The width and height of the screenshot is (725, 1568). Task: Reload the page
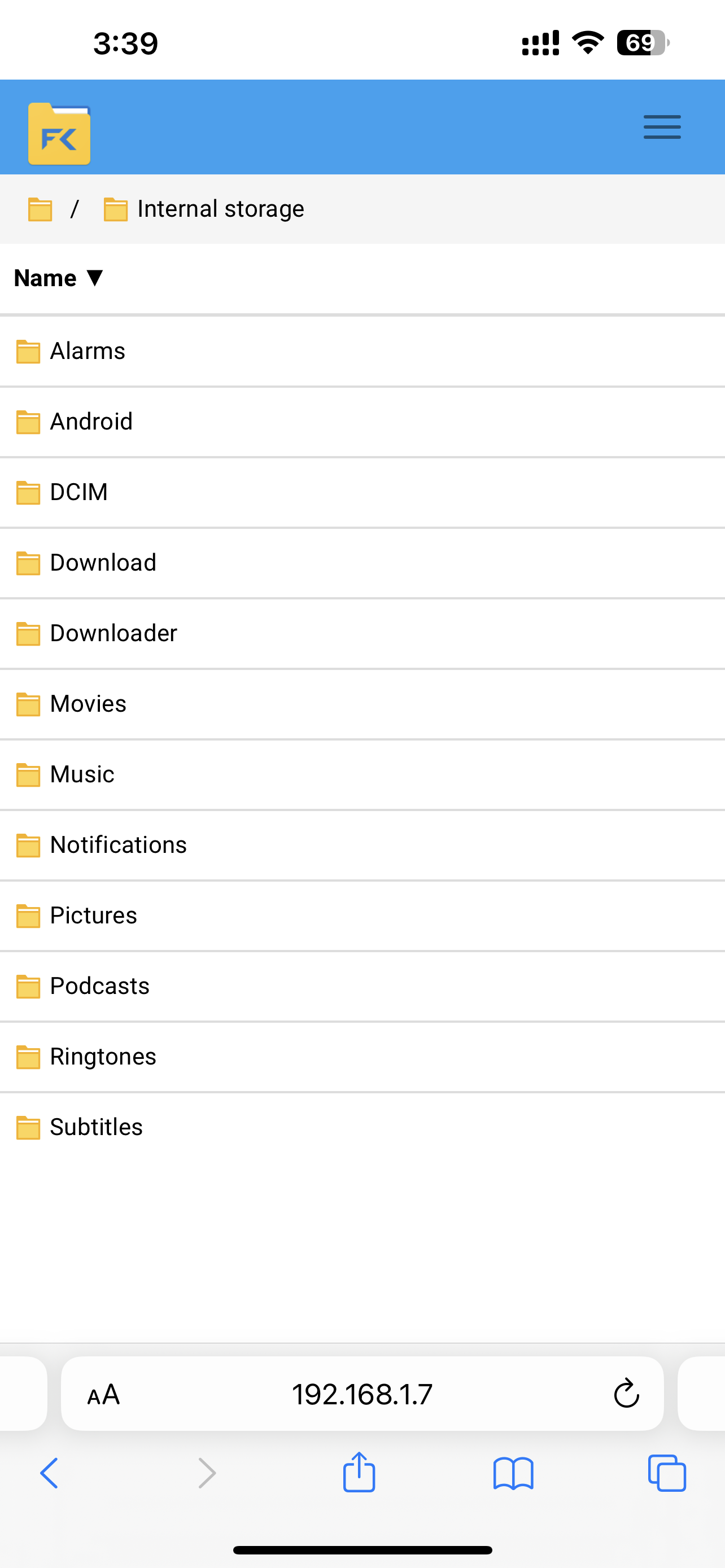click(x=626, y=1394)
